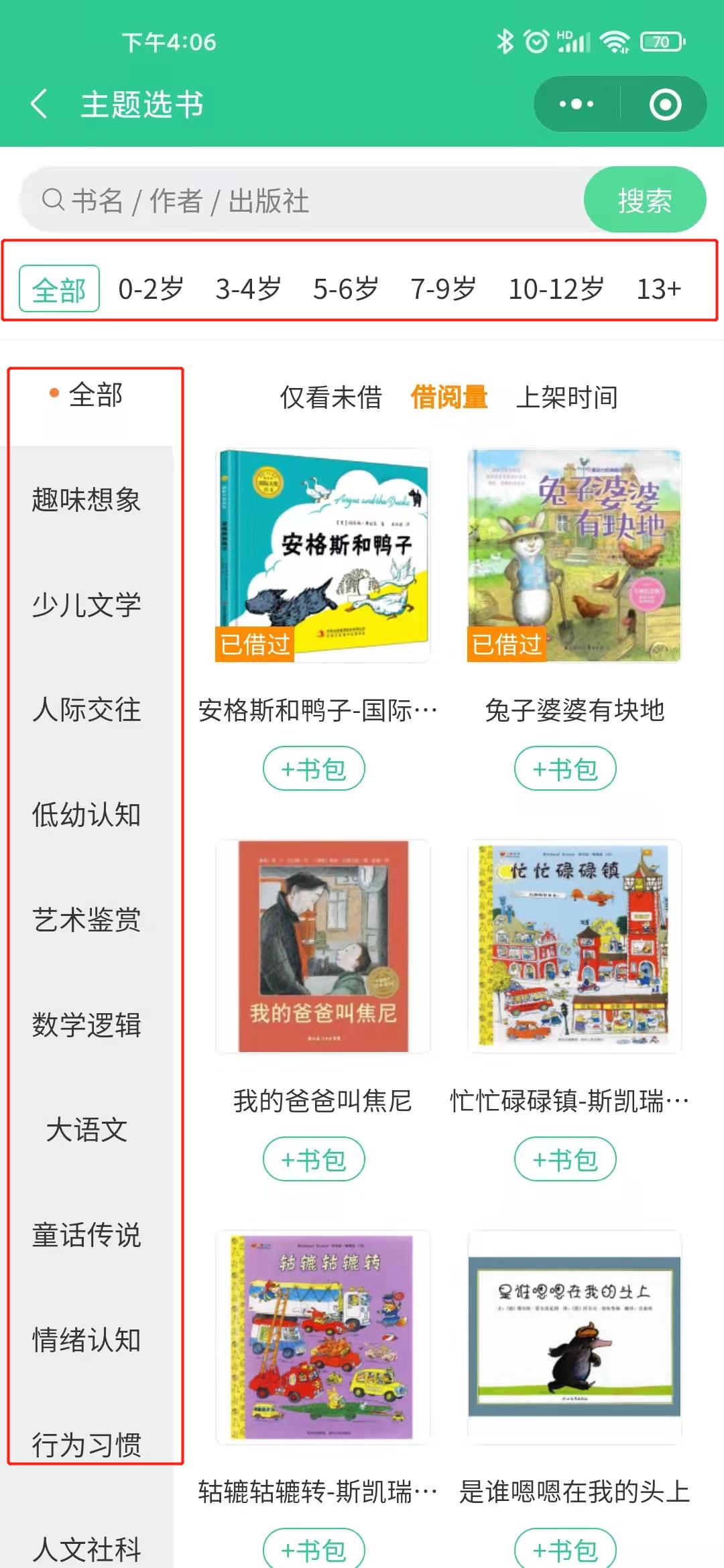Tap the search input for 书名/作者/出版社
724x1568 pixels.
pos(268,199)
